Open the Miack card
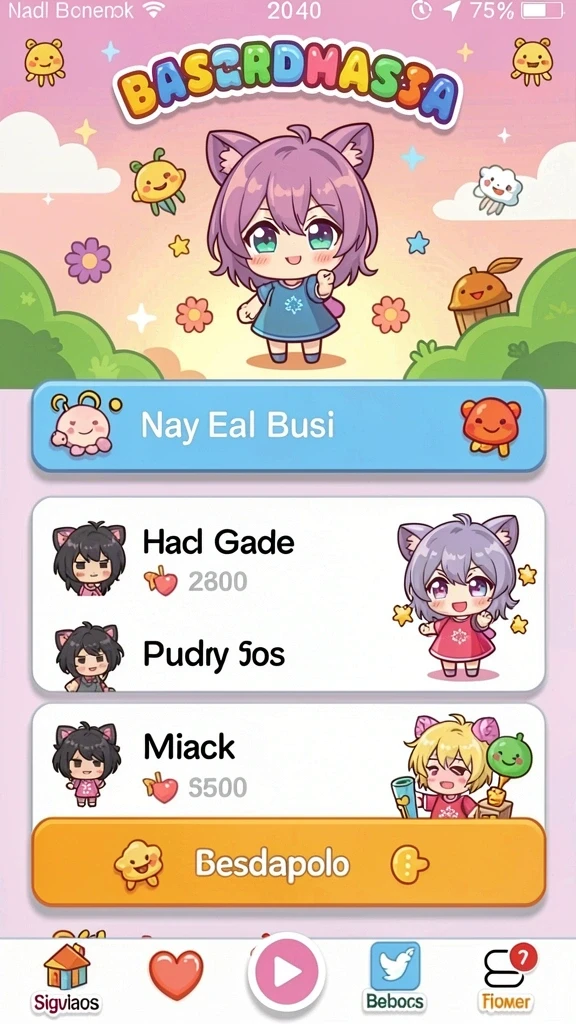The width and height of the screenshot is (576, 1024). 288,761
